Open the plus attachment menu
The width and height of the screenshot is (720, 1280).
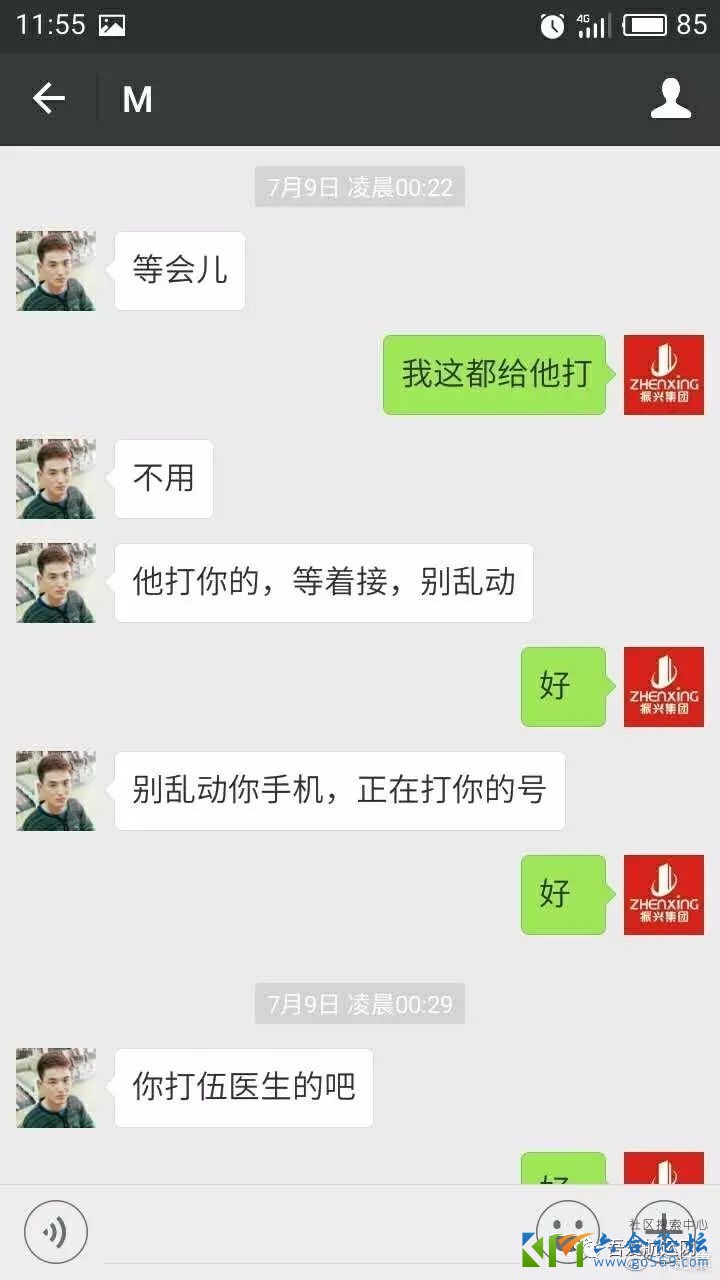point(664,1230)
